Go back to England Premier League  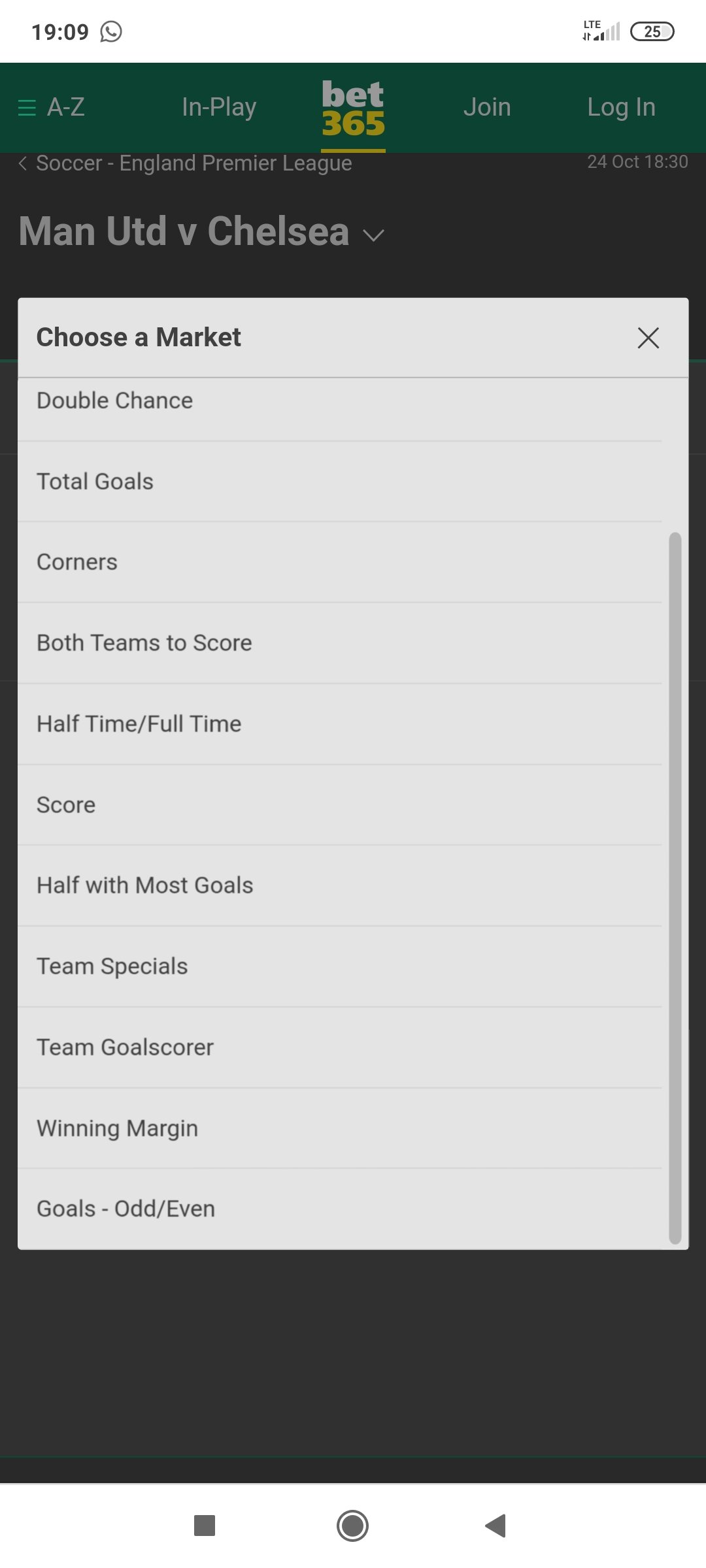pos(185,163)
